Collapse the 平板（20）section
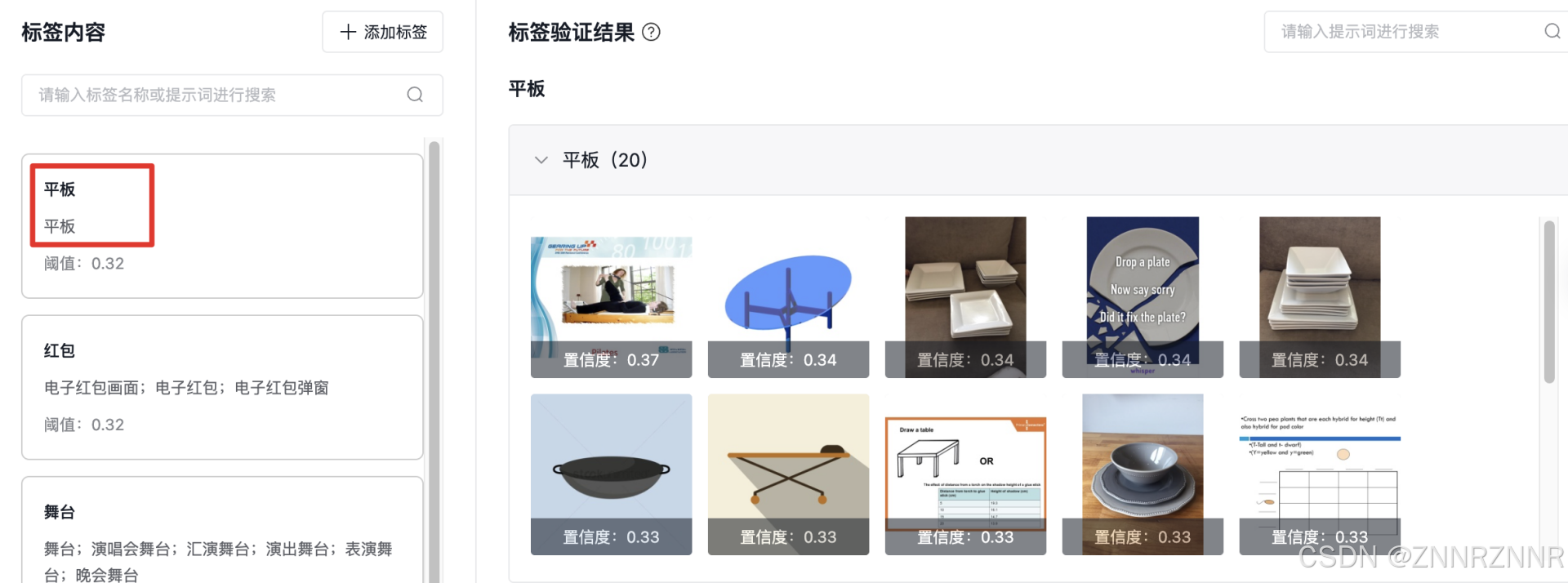The height and width of the screenshot is (583, 1568). [541, 160]
